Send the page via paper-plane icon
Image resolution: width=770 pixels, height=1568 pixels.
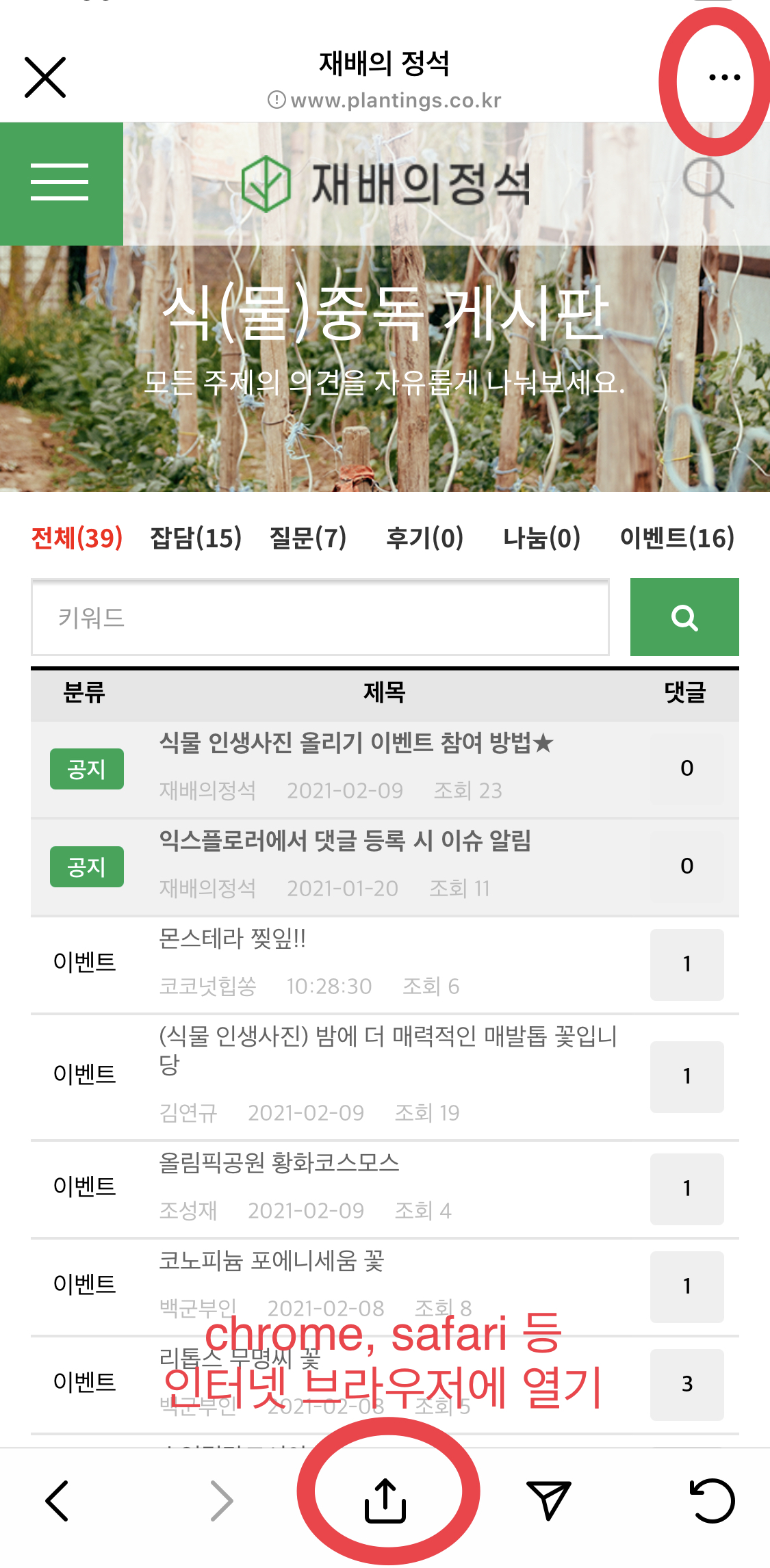pos(548,1501)
